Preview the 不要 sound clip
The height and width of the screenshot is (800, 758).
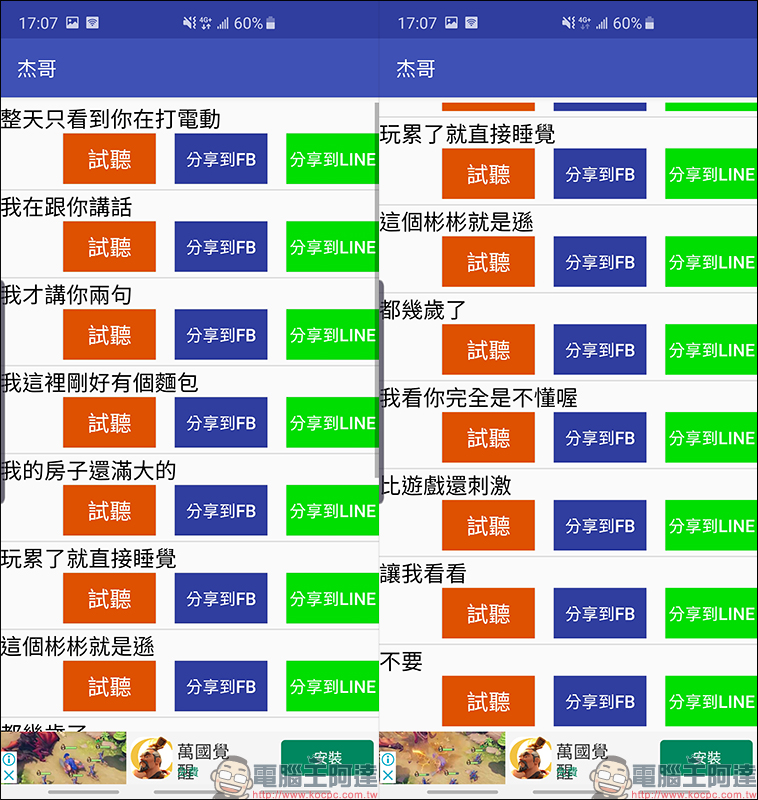point(488,702)
